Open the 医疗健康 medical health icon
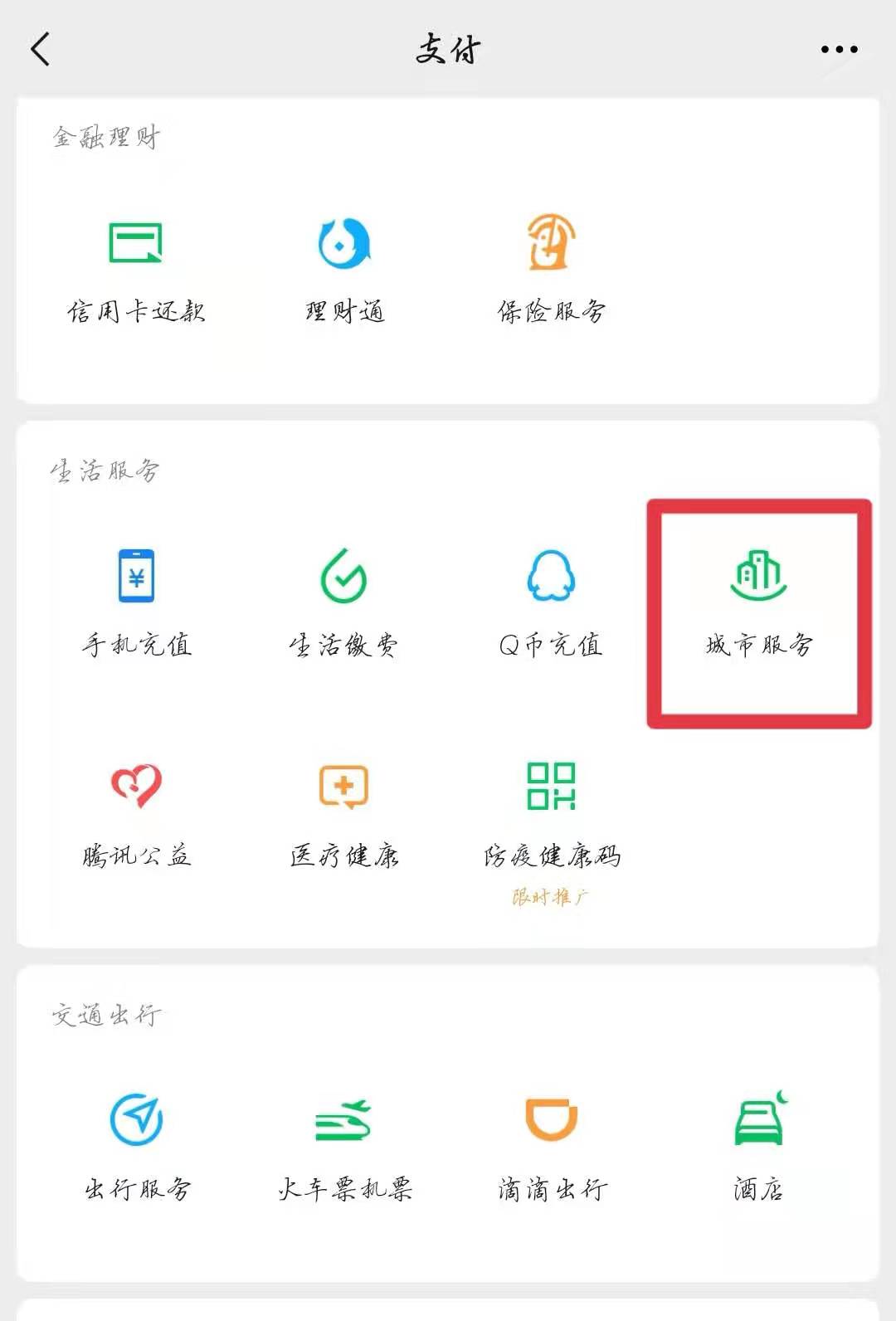This screenshot has width=896, height=1321. (x=343, y=787)
